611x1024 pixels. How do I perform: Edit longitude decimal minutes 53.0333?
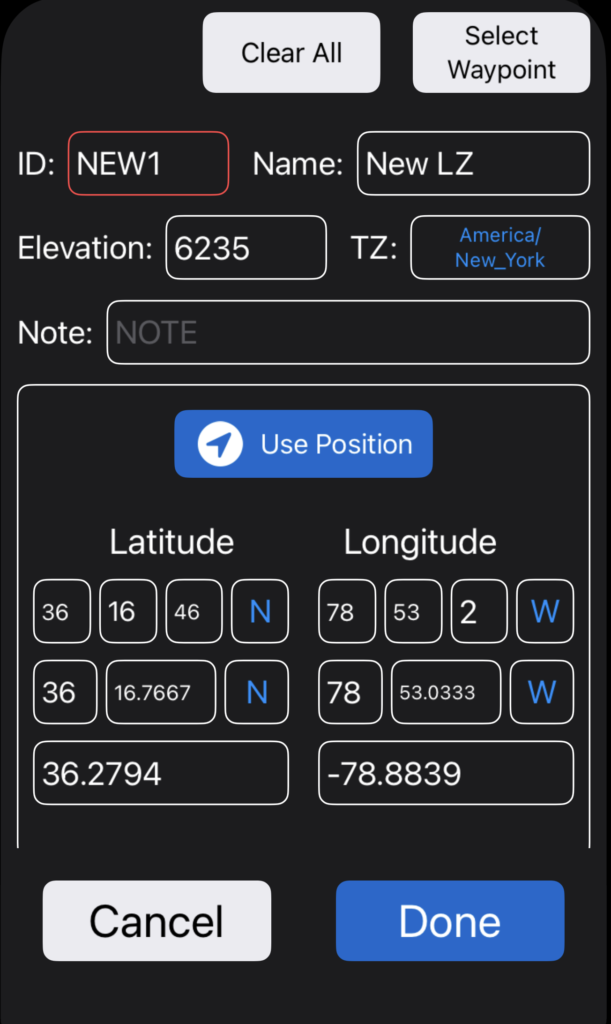pos(445,692)
